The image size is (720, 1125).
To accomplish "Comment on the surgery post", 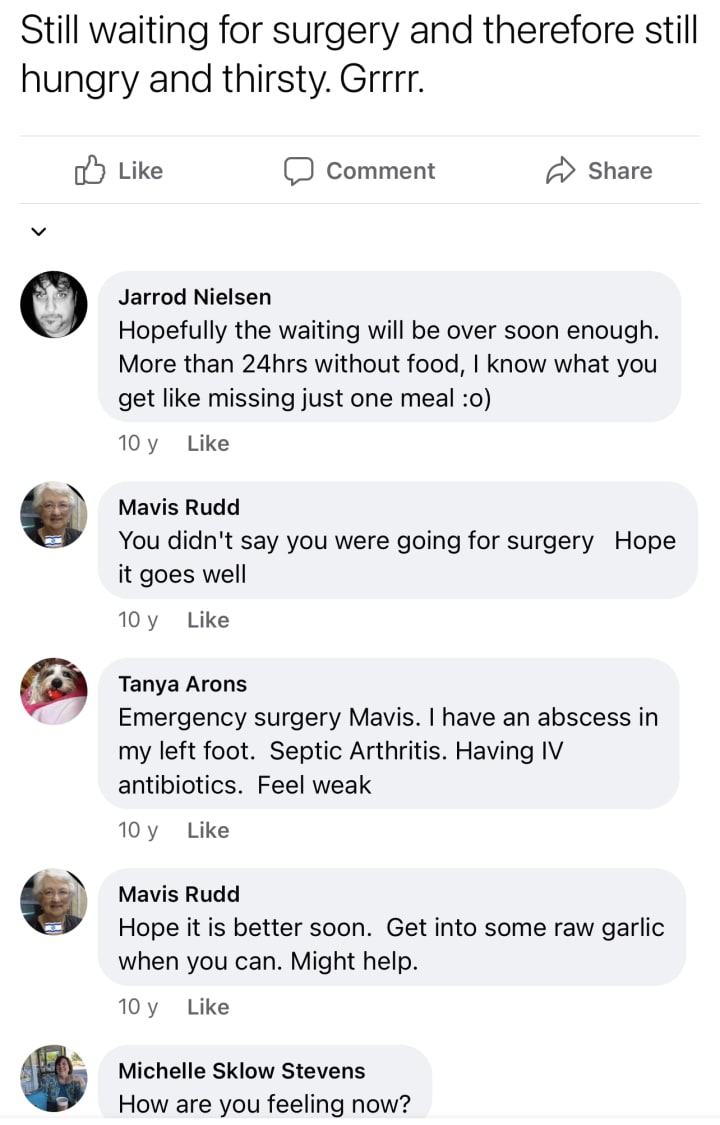I will tap(360, 171).
